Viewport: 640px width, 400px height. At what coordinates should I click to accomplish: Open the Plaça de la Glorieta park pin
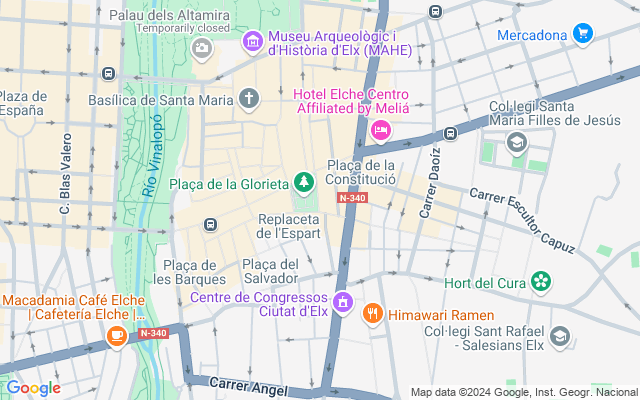pyautogui.click(x=304, y=182)
